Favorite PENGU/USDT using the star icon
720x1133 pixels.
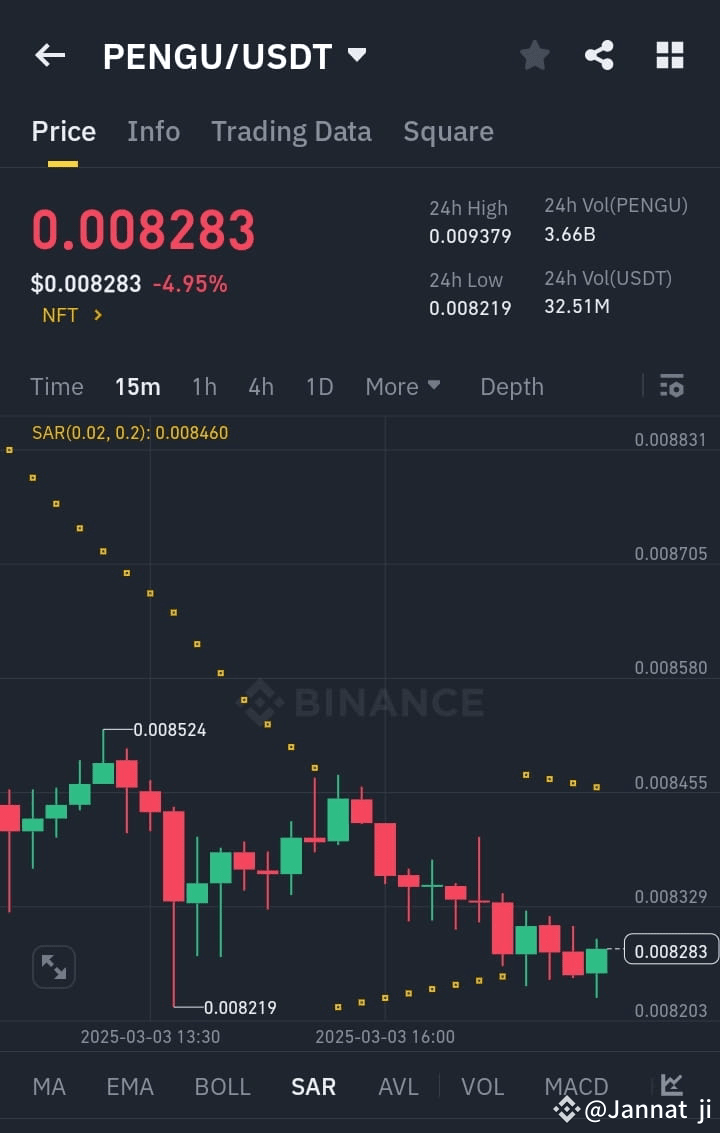point(534,55)
